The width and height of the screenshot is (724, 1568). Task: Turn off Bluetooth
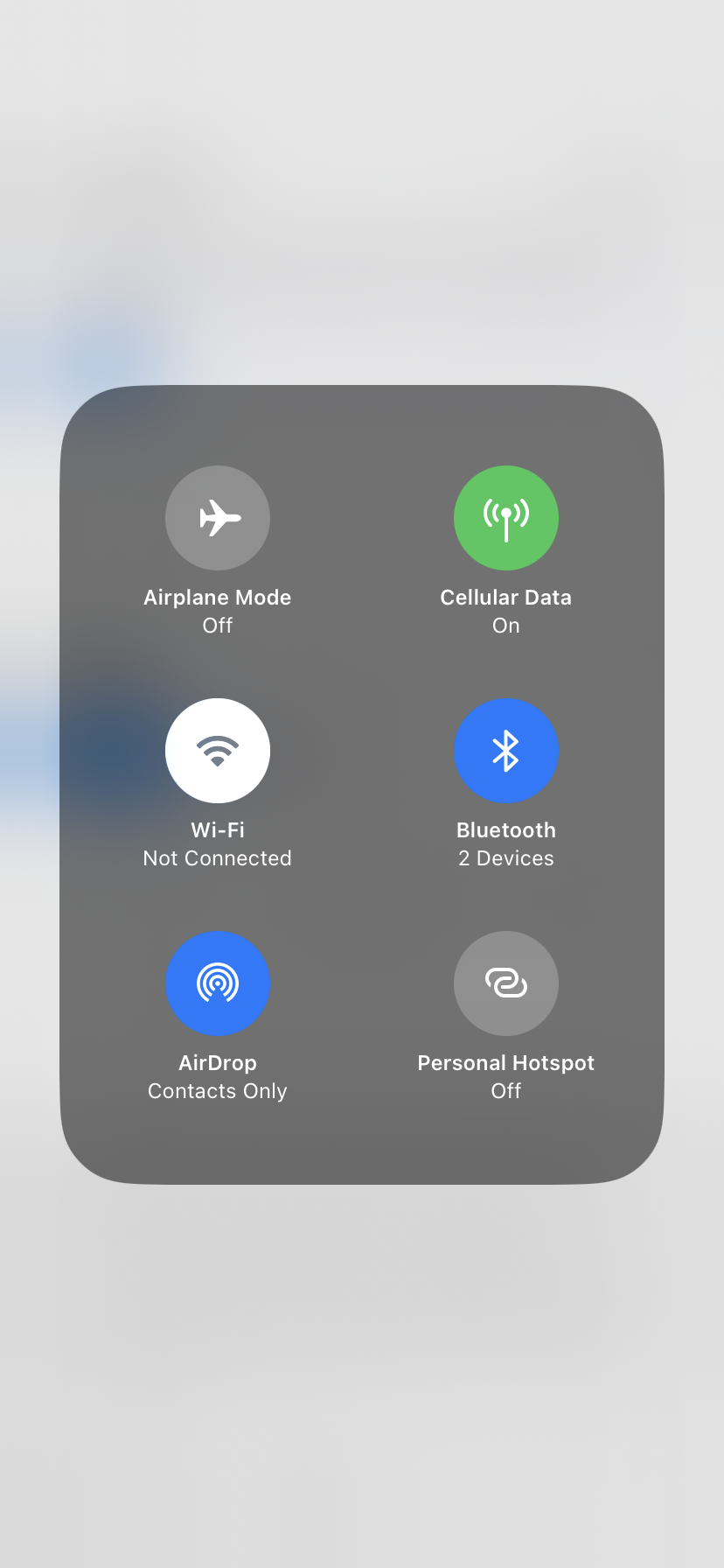pos(505,751)
